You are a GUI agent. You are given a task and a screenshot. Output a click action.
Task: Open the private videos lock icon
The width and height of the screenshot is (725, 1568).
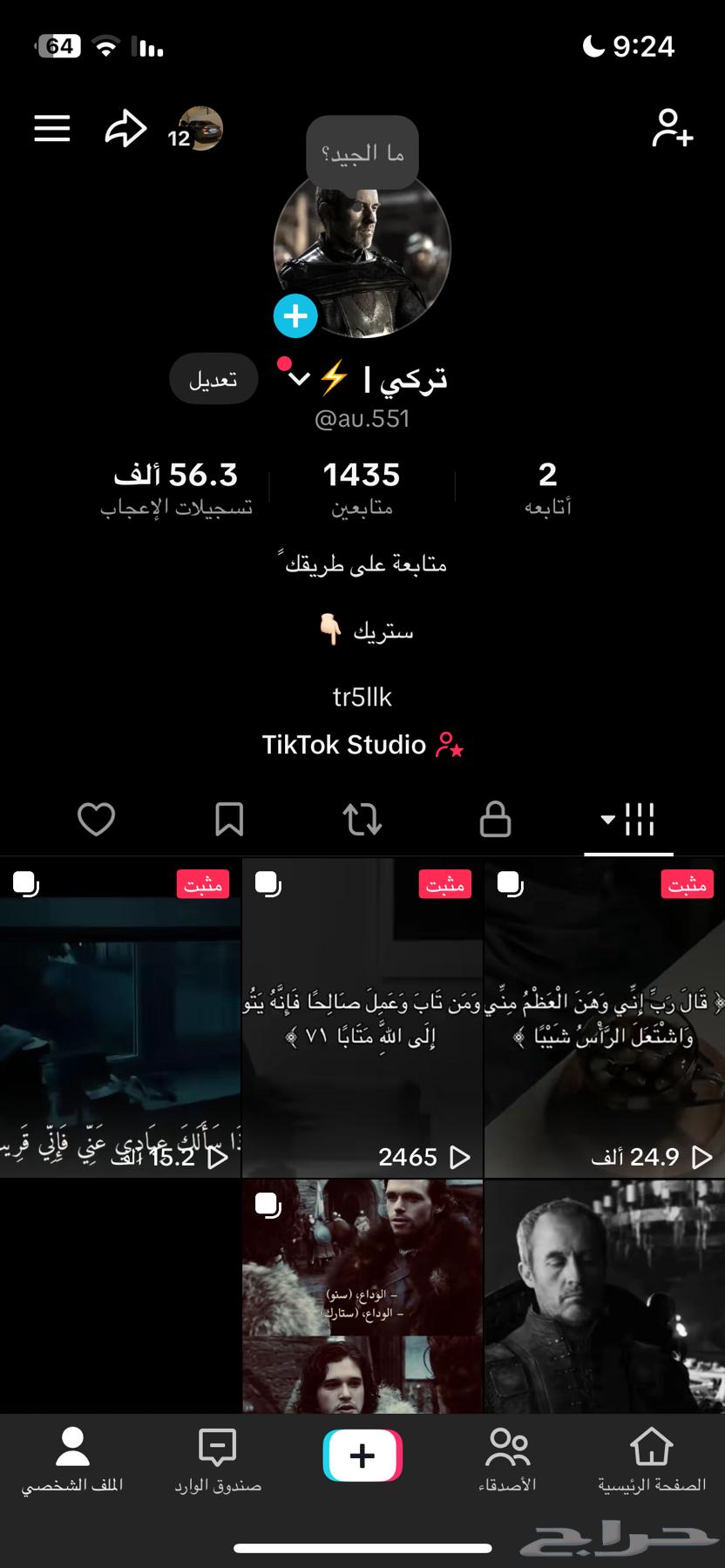pos(495,819)
